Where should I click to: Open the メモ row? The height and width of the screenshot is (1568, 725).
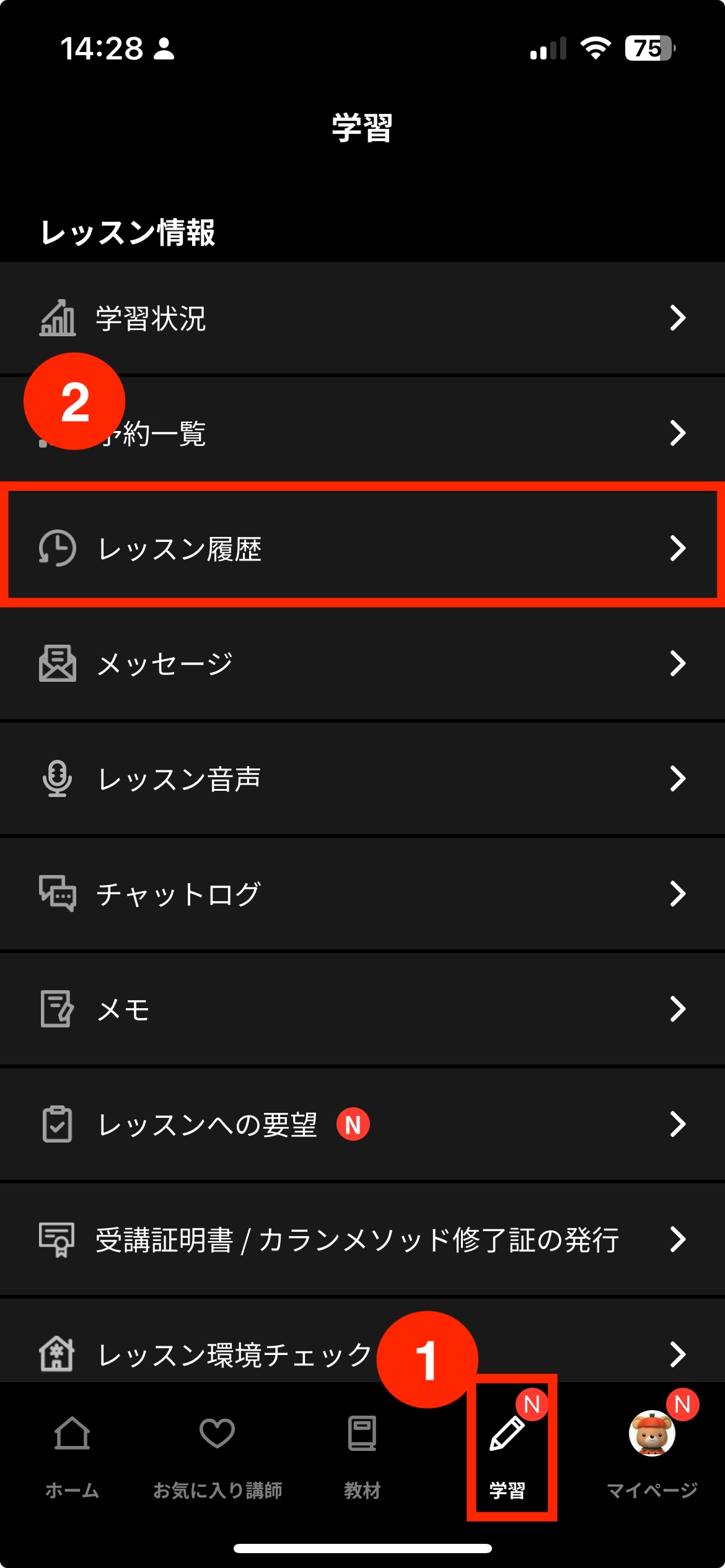(362, 1009)
